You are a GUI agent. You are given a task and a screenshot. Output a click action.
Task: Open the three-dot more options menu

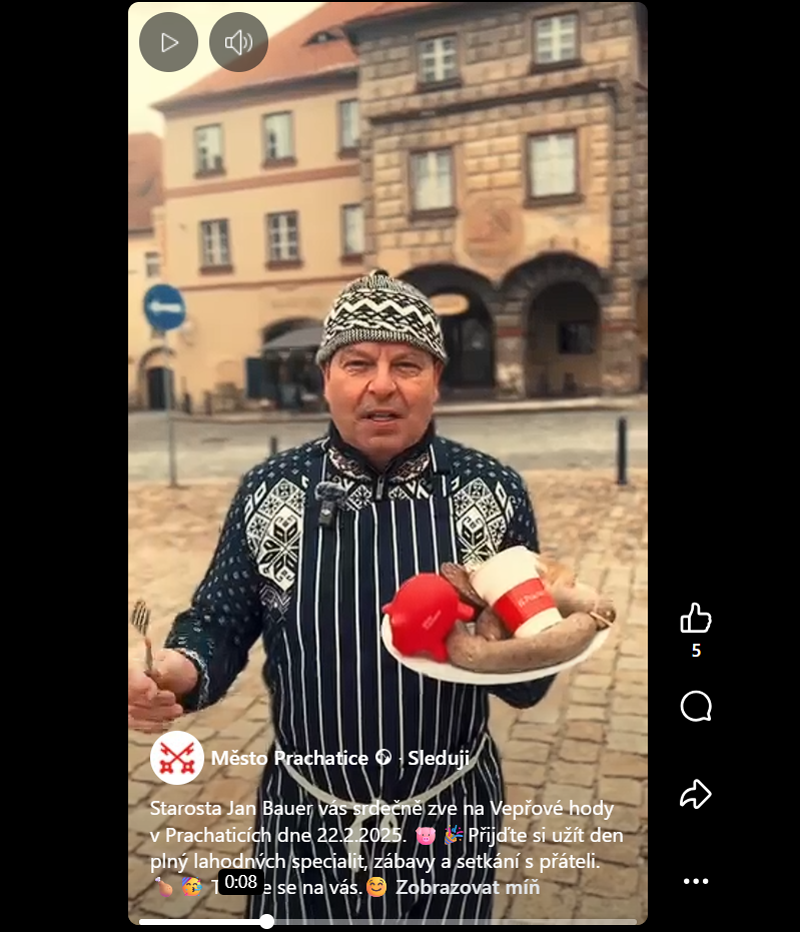click(695, 881)
